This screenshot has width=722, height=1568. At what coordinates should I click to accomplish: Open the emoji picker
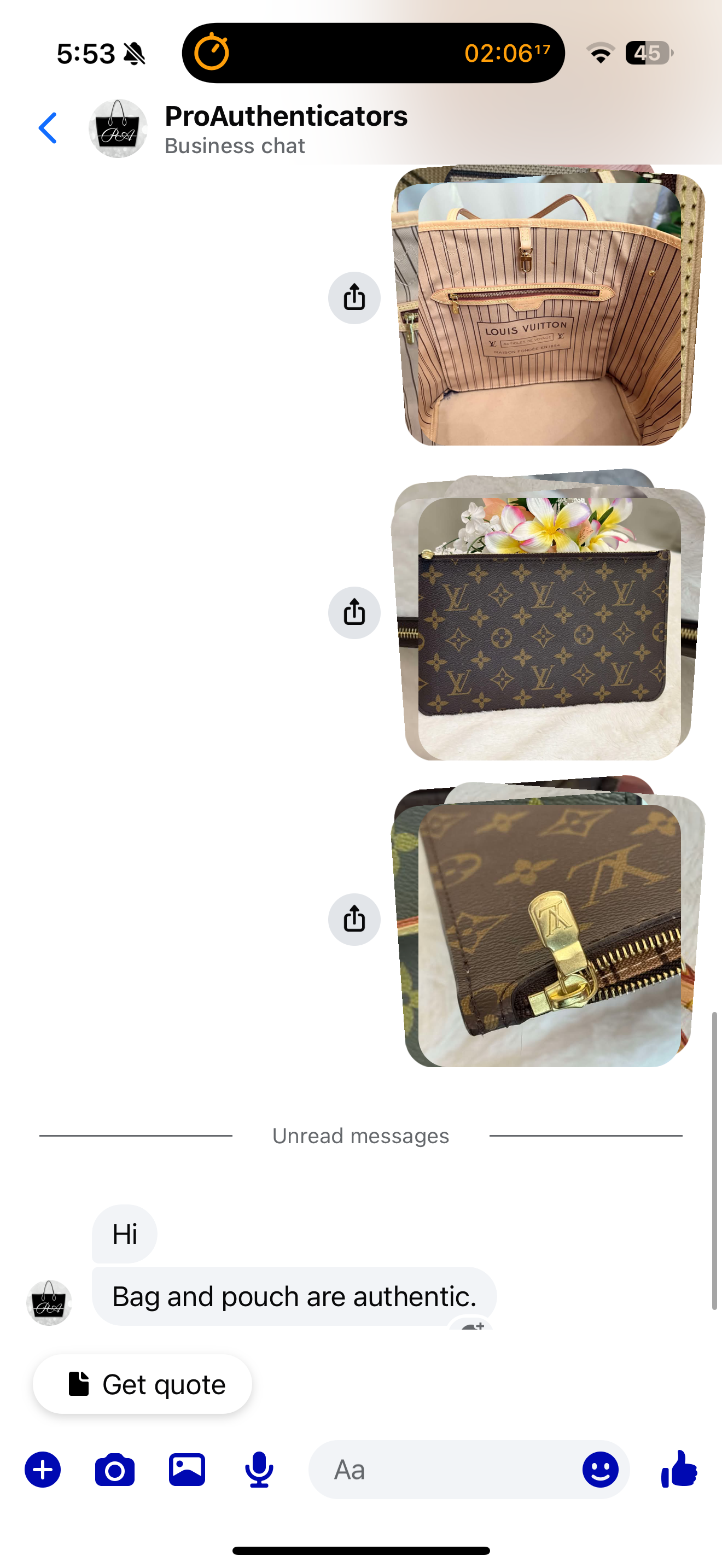tap(599, 1470)
